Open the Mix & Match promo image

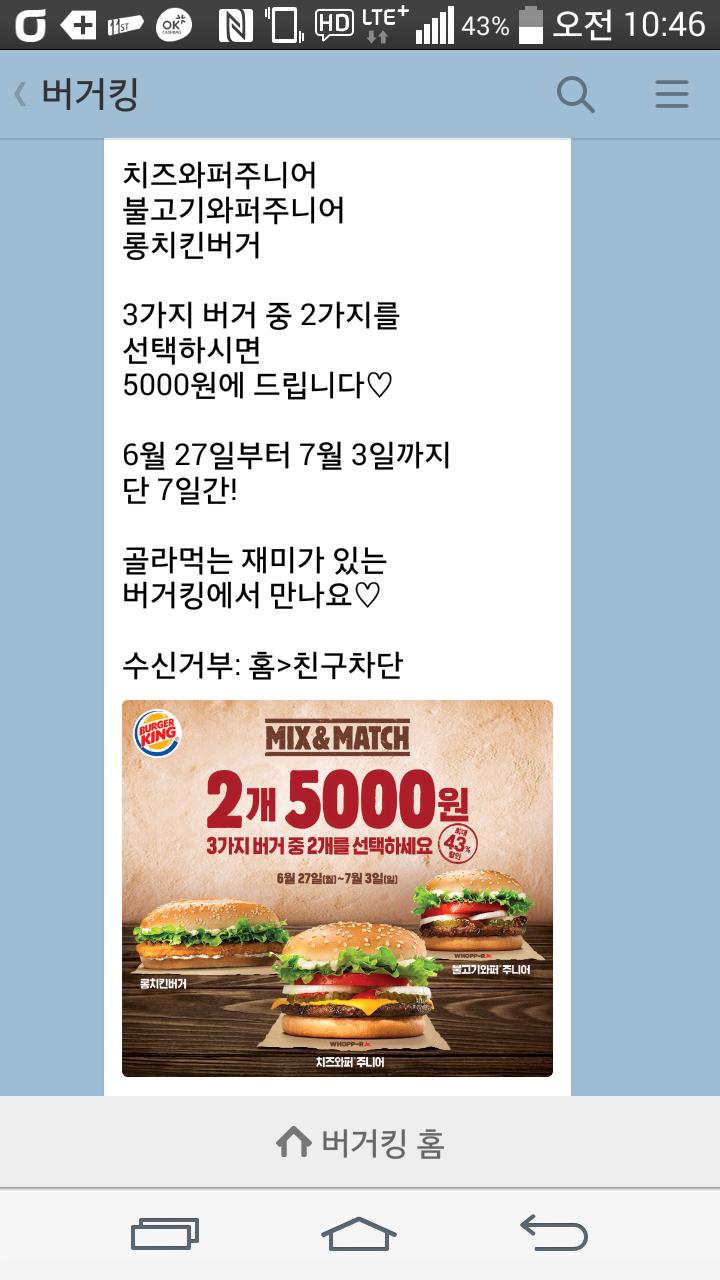coord(337,888)
